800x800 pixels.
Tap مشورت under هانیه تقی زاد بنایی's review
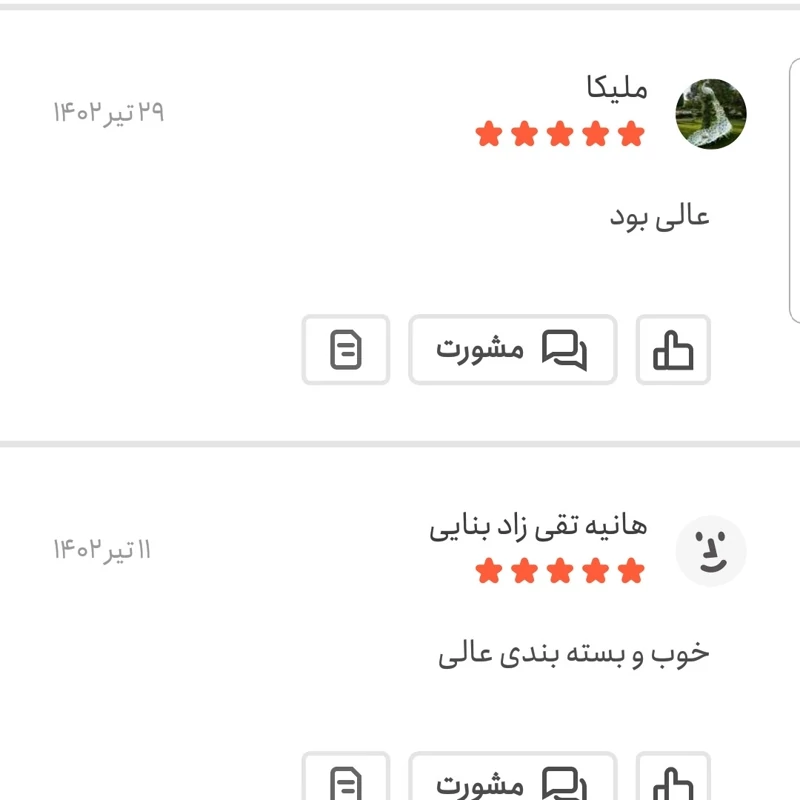point(512,780)
